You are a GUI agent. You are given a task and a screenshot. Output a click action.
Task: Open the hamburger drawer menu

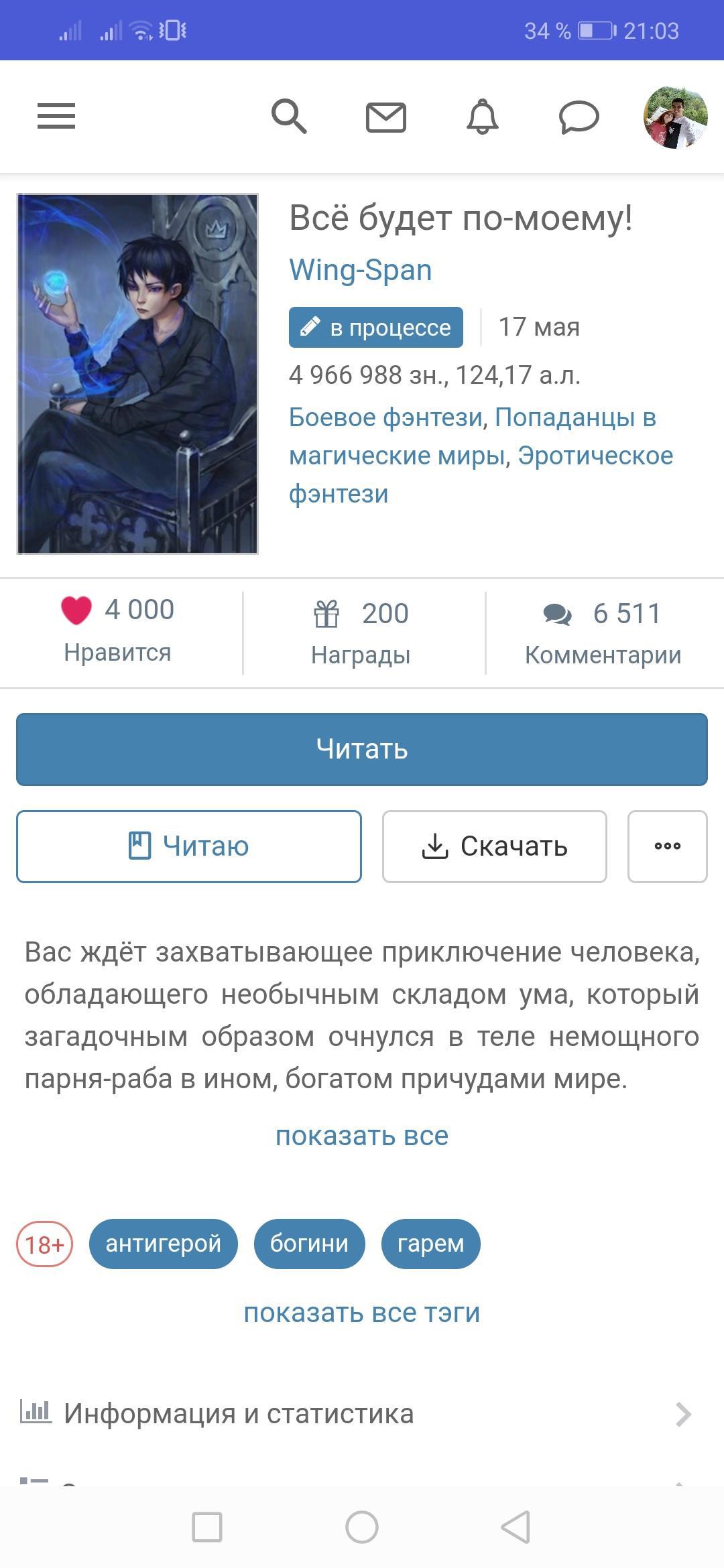56,116
